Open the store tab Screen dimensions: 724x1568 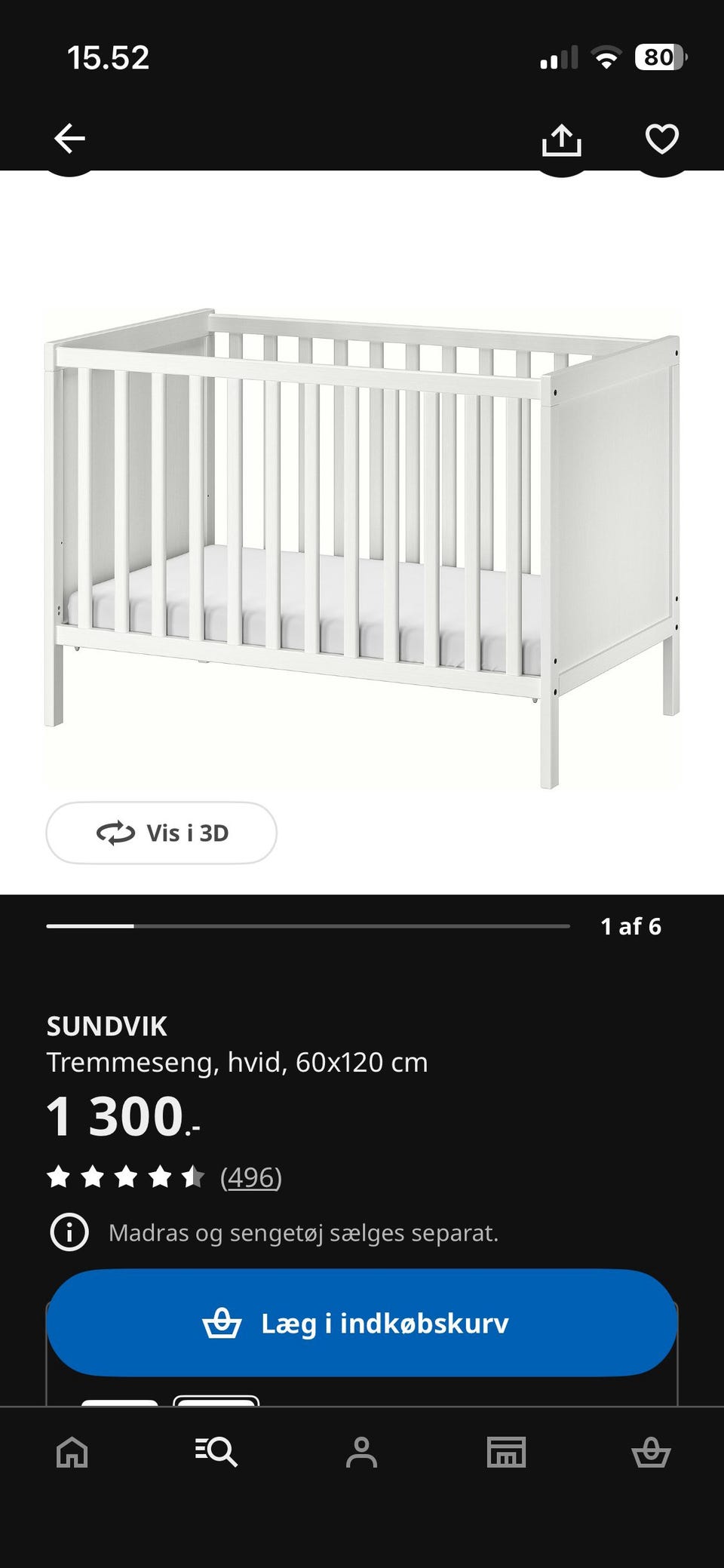tap(506, 1451)
